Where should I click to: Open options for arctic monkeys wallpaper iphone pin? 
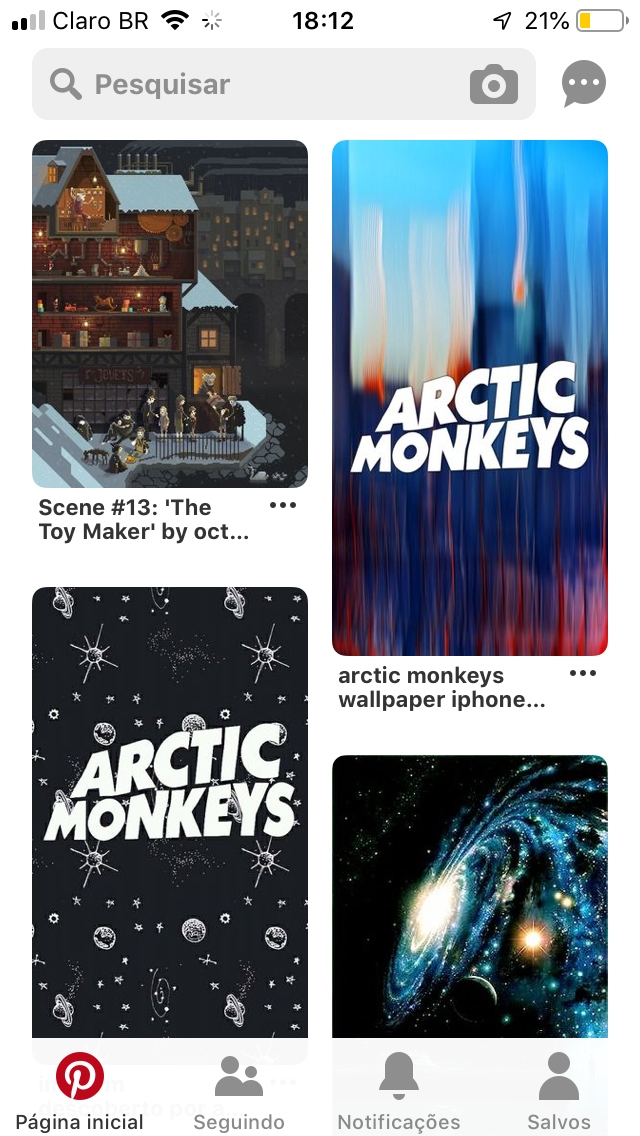click(x=583, y=674)
